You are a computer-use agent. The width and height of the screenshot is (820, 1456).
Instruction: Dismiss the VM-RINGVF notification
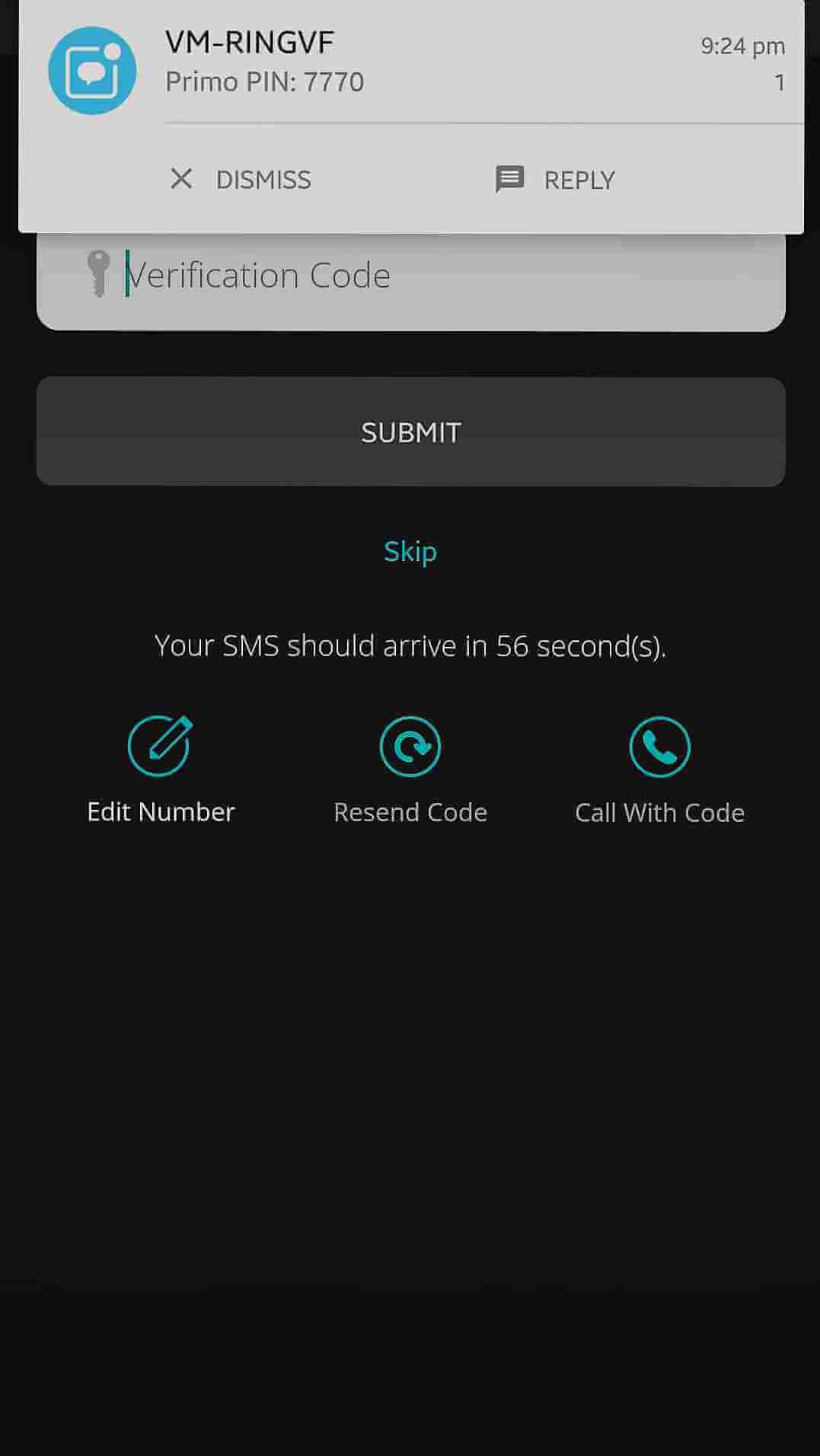[x=240, y=180]
